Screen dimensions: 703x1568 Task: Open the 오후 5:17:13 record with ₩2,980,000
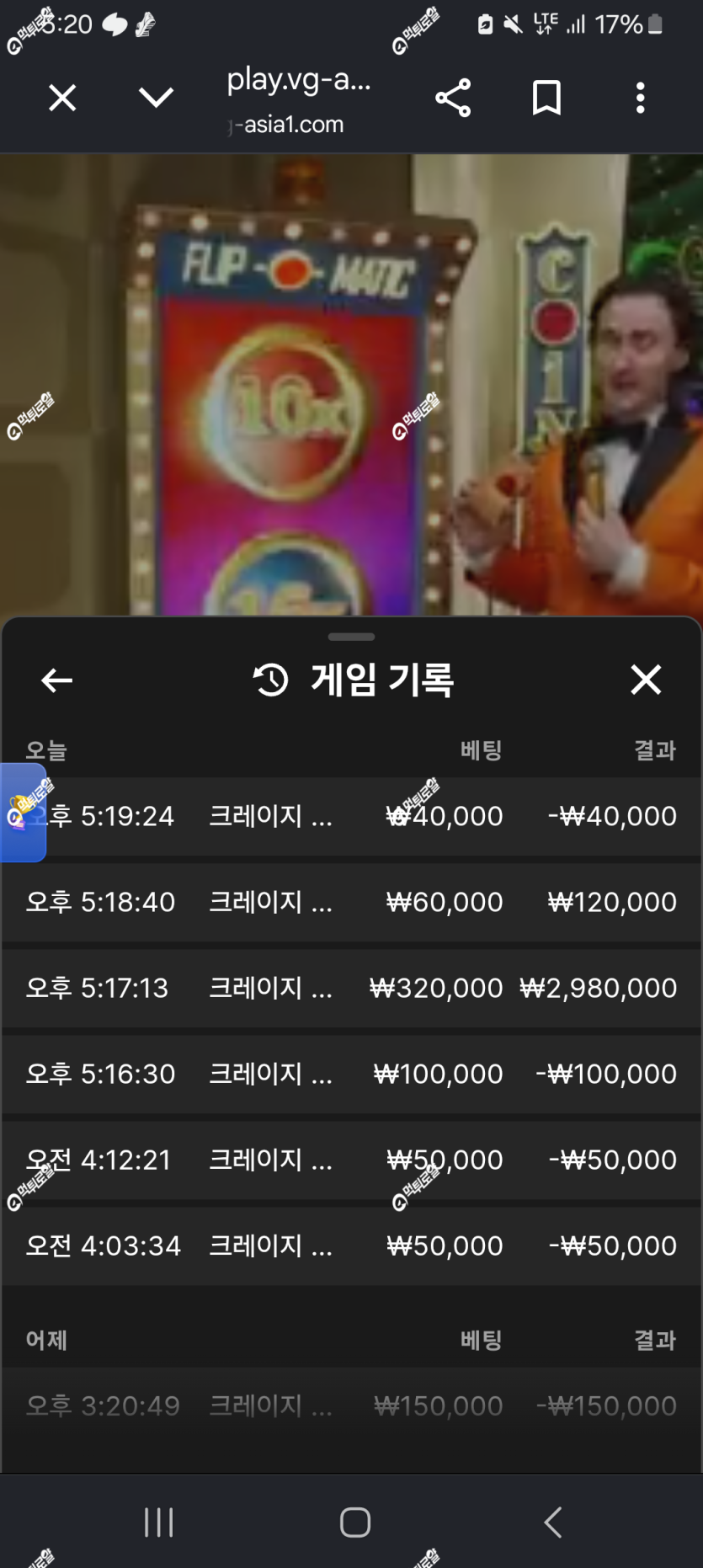point(352,988)
